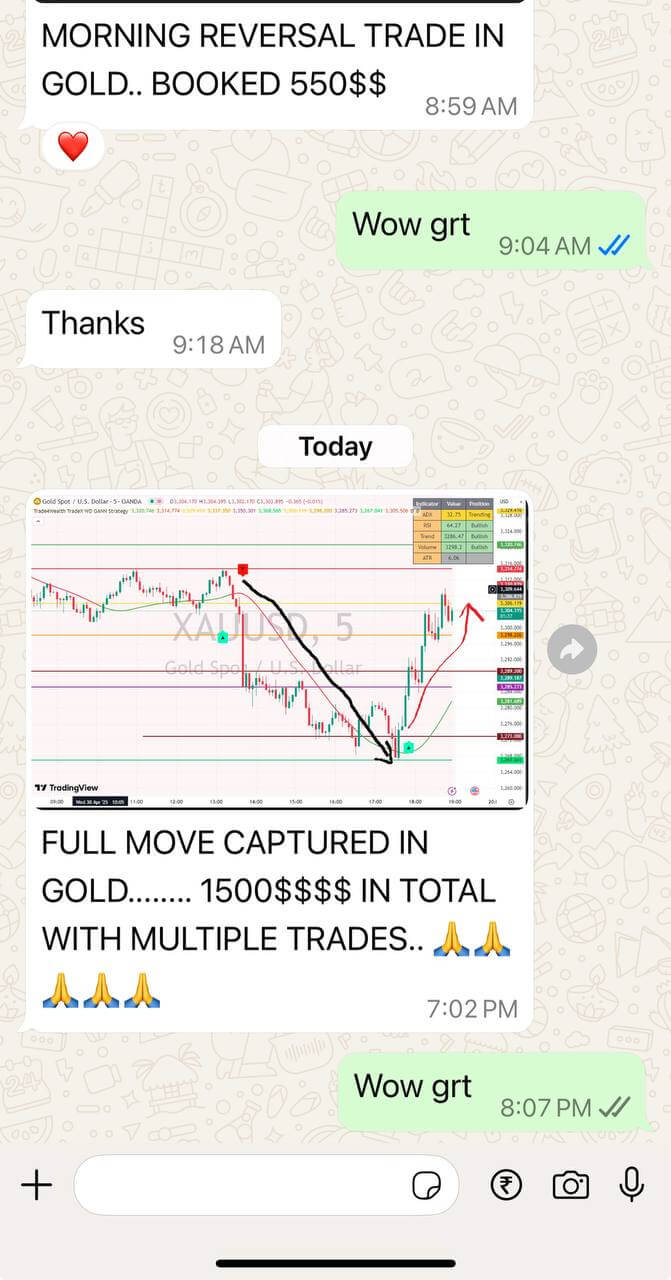
Task: Forward the gold chart image
Action: click(x=572, y=651)
